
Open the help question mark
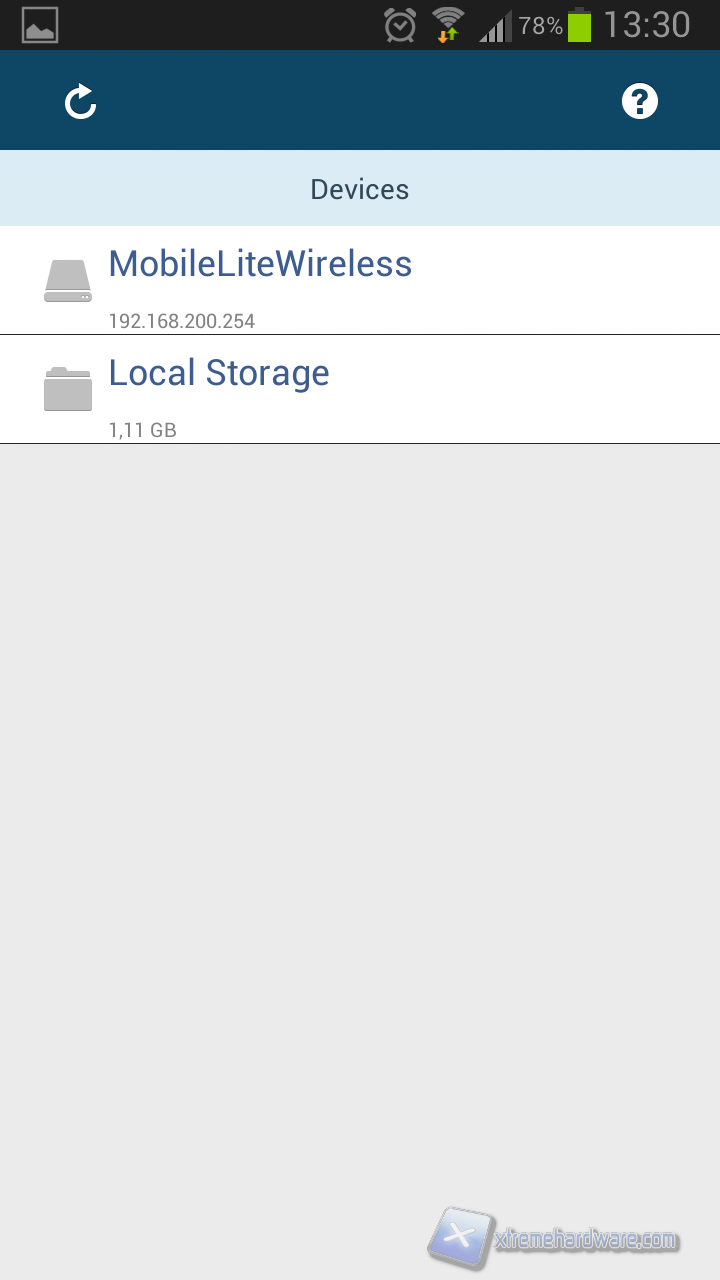click(x=640, y=101)
